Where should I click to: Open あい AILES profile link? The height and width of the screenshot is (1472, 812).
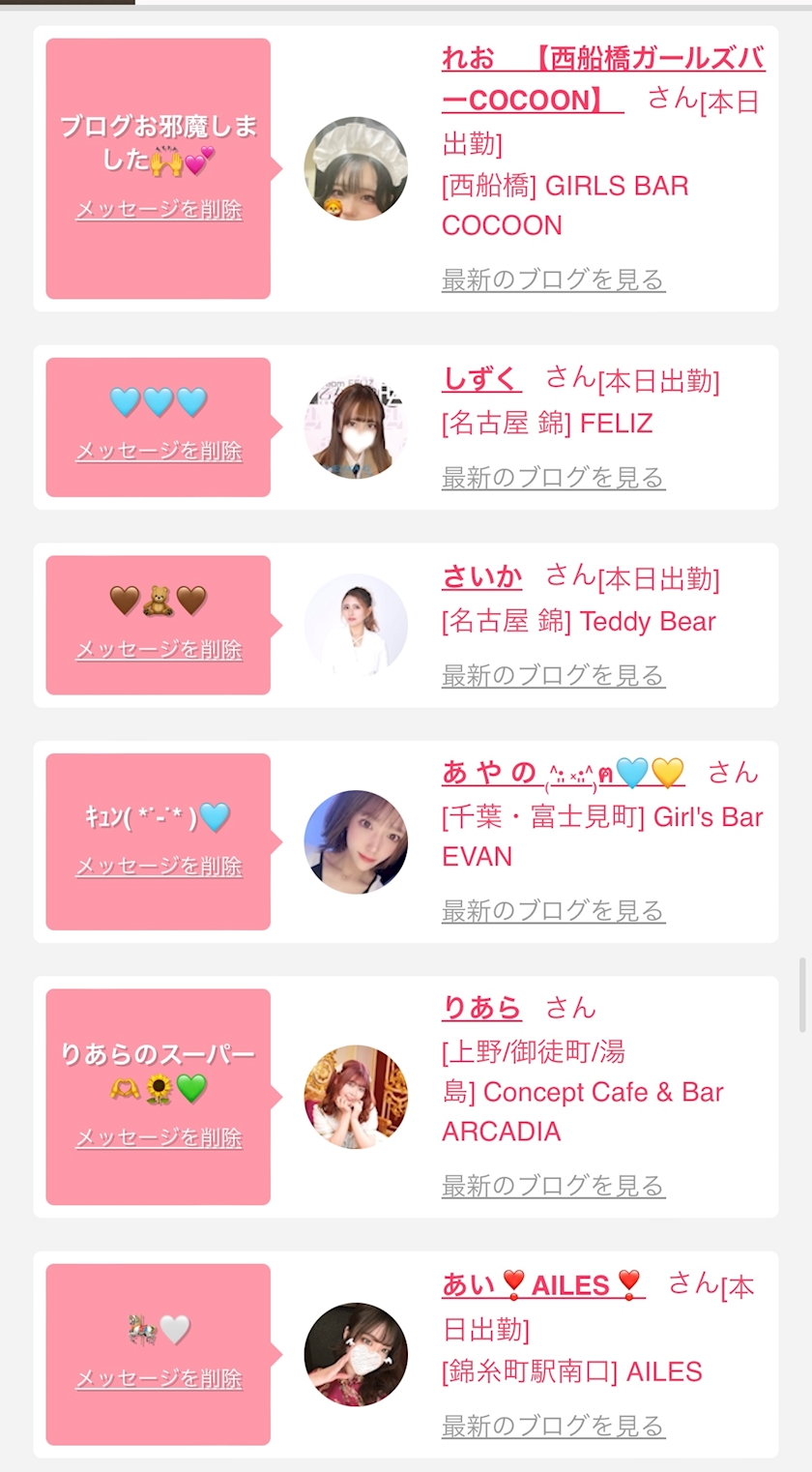tap(542, 1285)
